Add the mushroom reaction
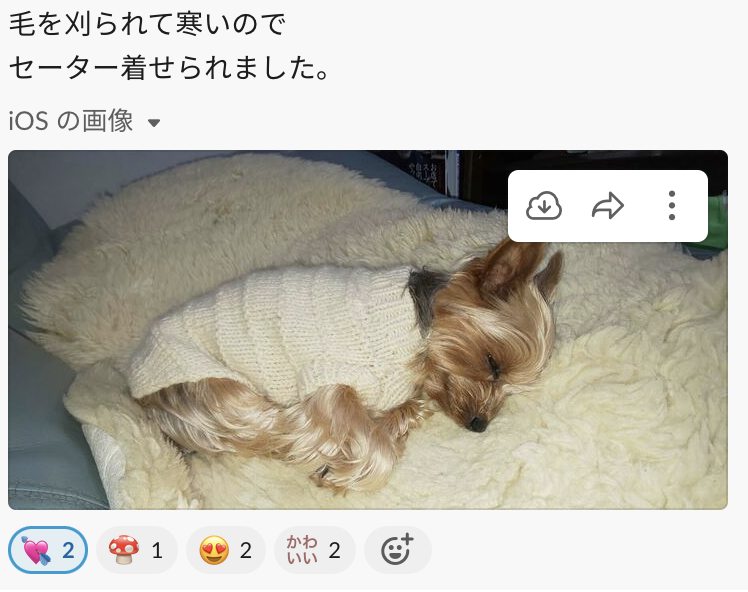Image resolution: width=748 pixels, height=592 pixels. coord(136,550)
